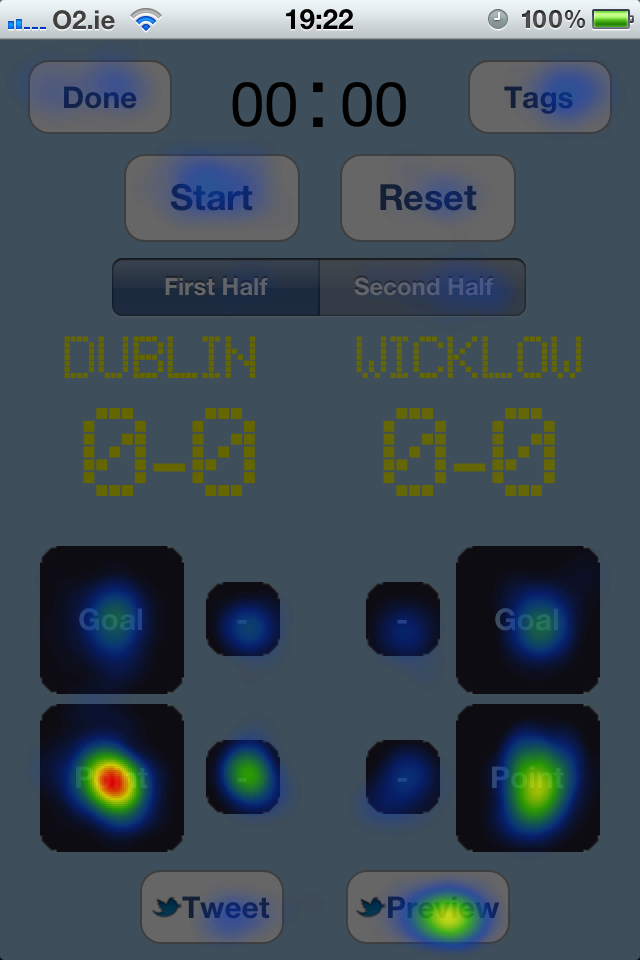Reset the match timer
Image resolution: width=640 pixels, height=960 pixels.
click(428, 197)
